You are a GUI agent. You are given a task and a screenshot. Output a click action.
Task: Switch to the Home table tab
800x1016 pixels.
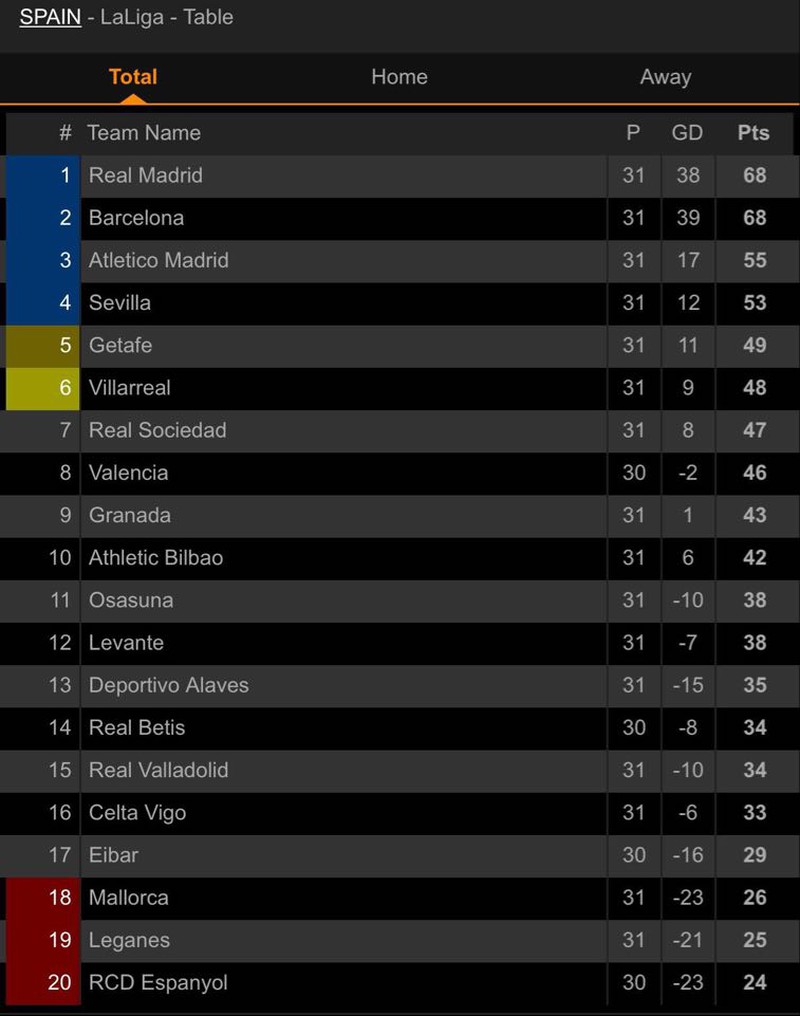(x=399, y=77)
